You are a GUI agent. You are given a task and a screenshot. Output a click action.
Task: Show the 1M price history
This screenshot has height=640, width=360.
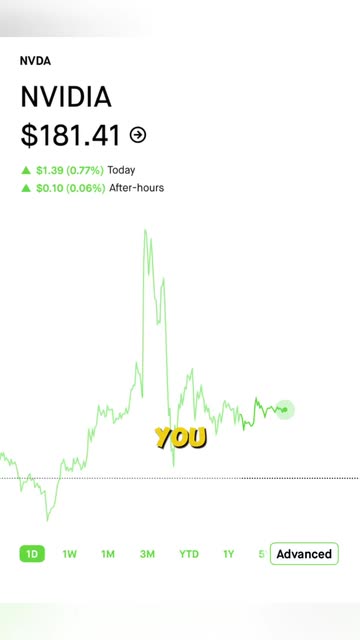(108, 554)
